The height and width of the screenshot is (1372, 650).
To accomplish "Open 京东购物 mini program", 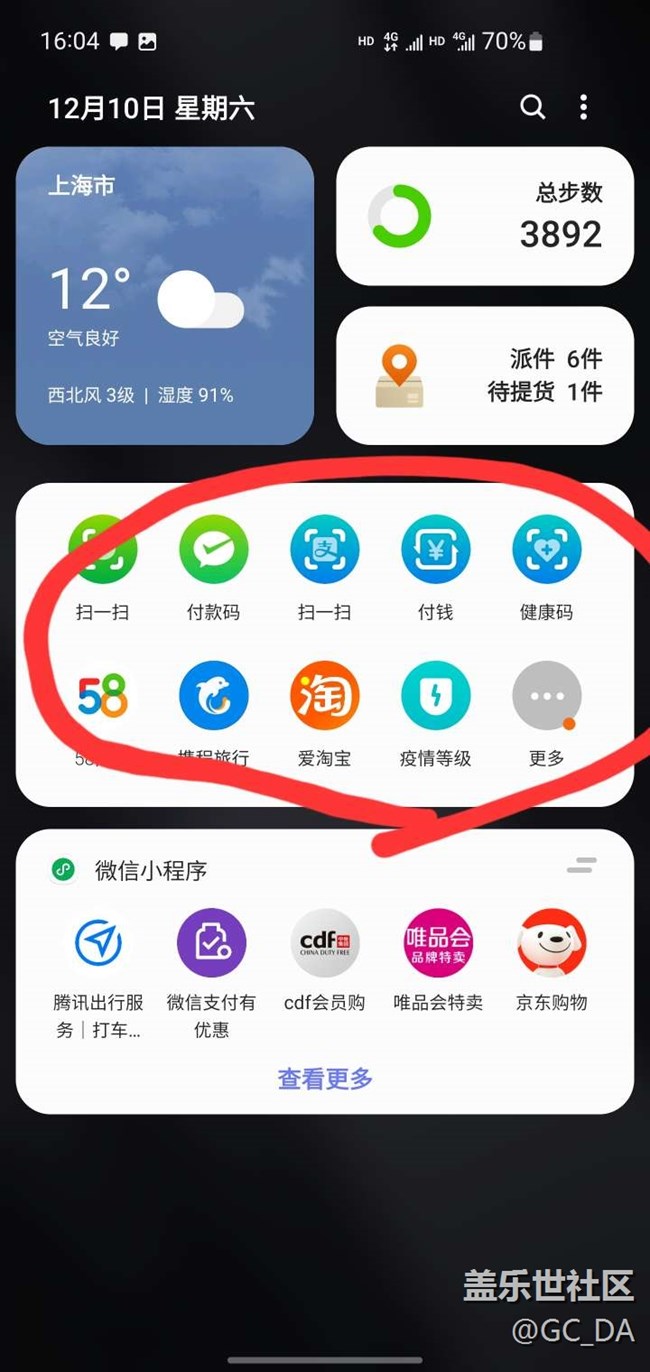I will click(551, 943).
